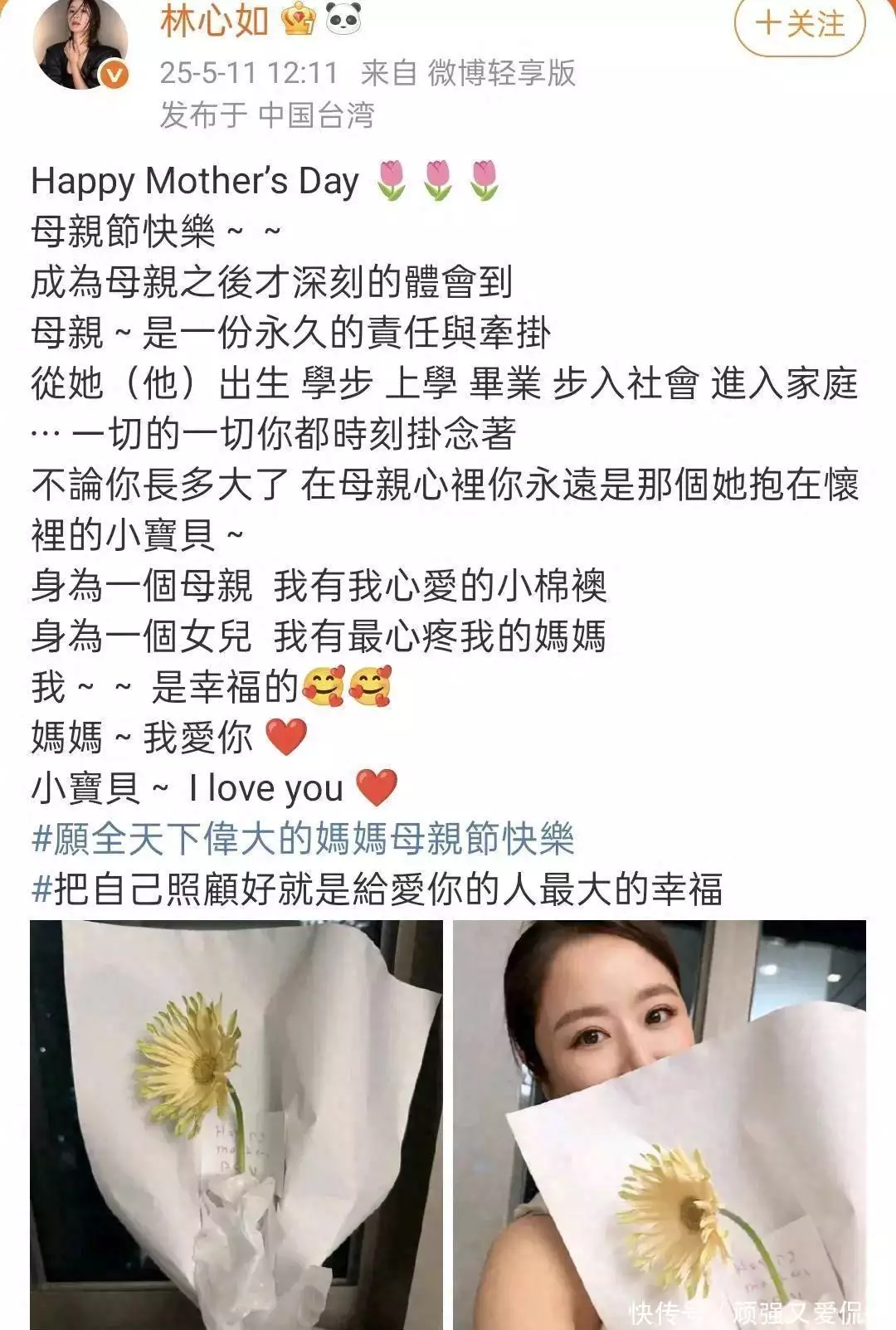This screenshot has width=896, height=1330.
Task: View the selfie photo with flower
Action: click(659, 1124)
